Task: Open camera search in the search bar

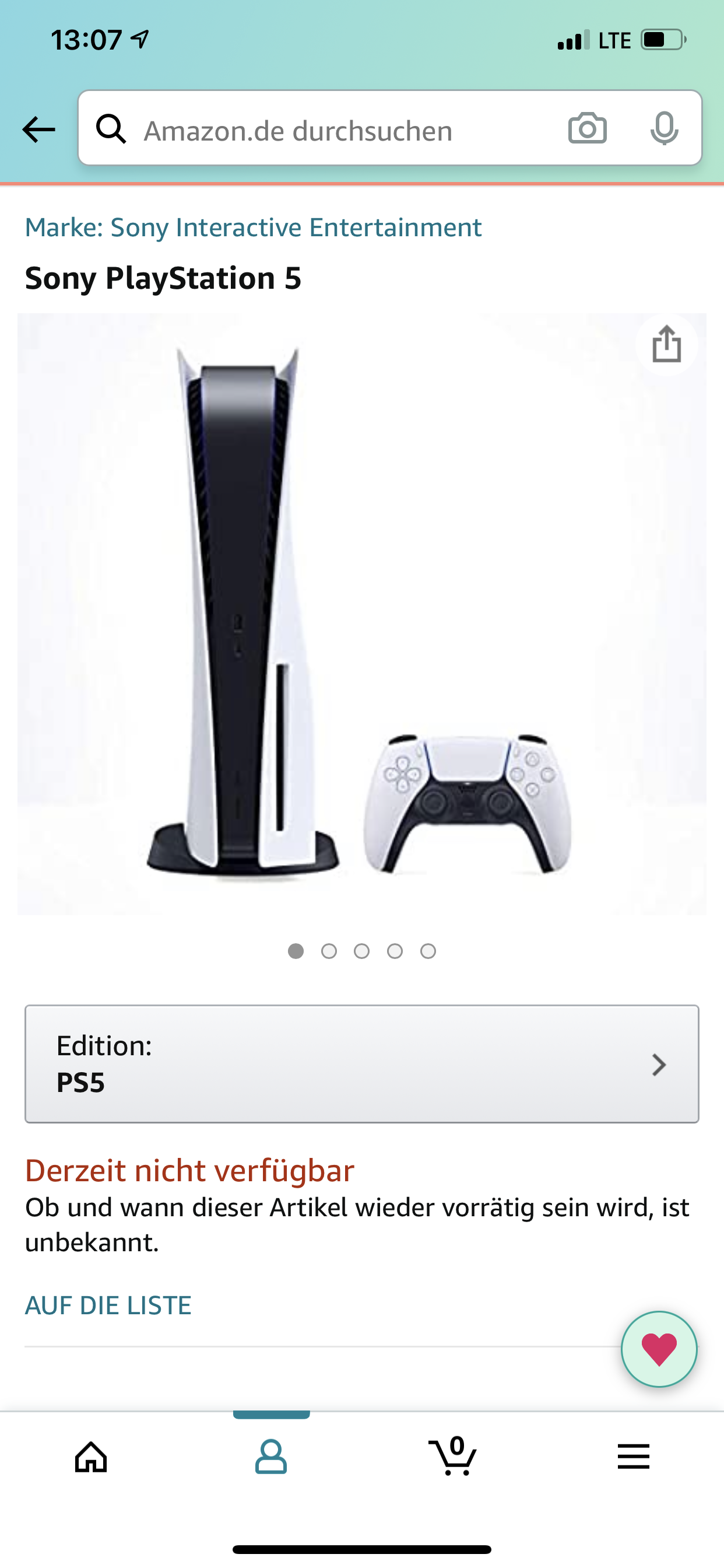Action: (x=587, y=128)
